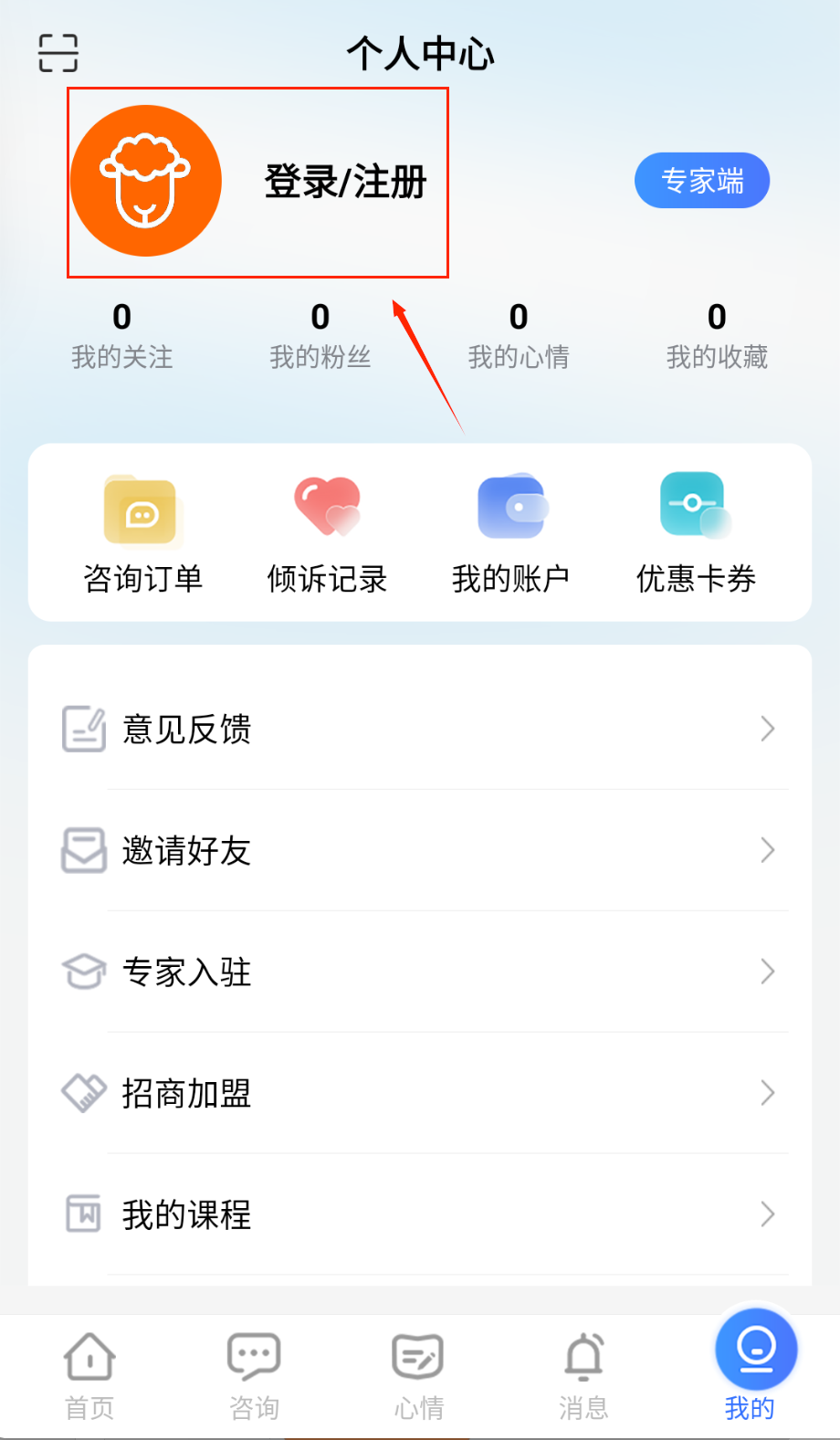Open 优惠卡券 coupons
Screen dimensions: 840x1440
[696, 533]
